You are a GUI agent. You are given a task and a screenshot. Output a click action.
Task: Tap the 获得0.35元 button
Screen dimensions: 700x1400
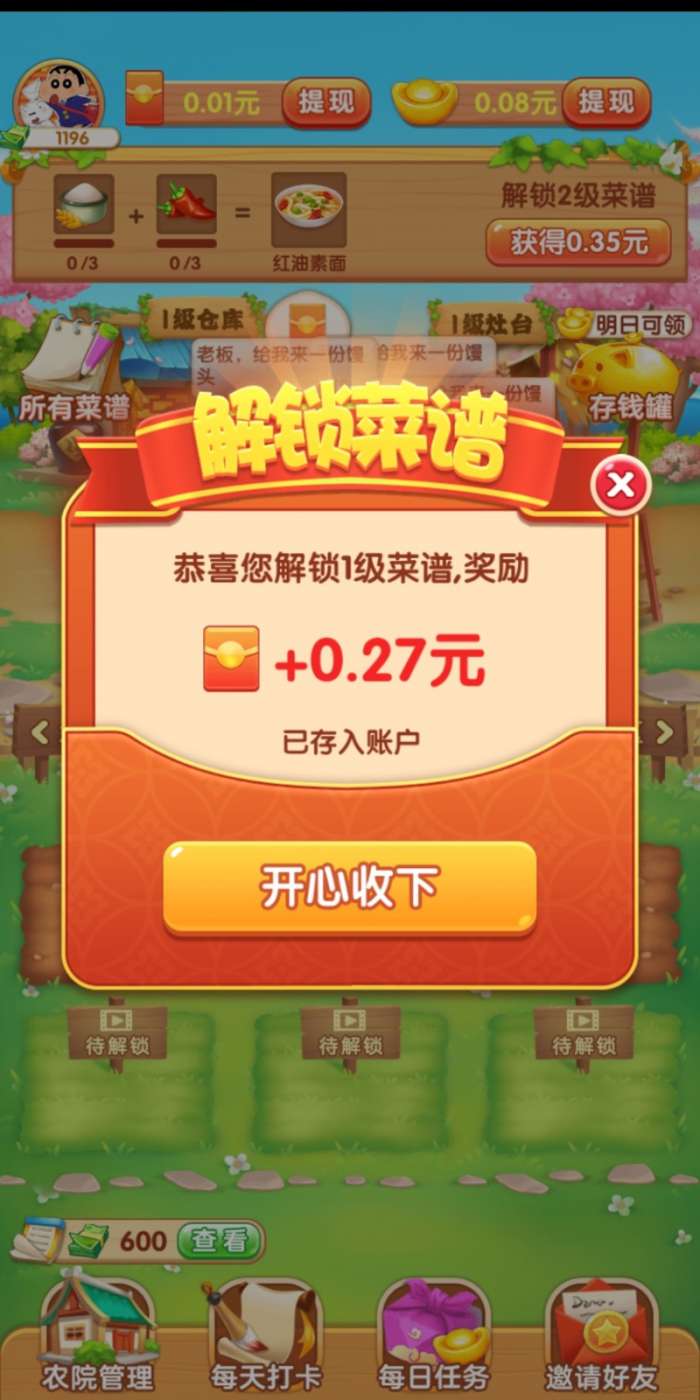click(x=578, y=242)
